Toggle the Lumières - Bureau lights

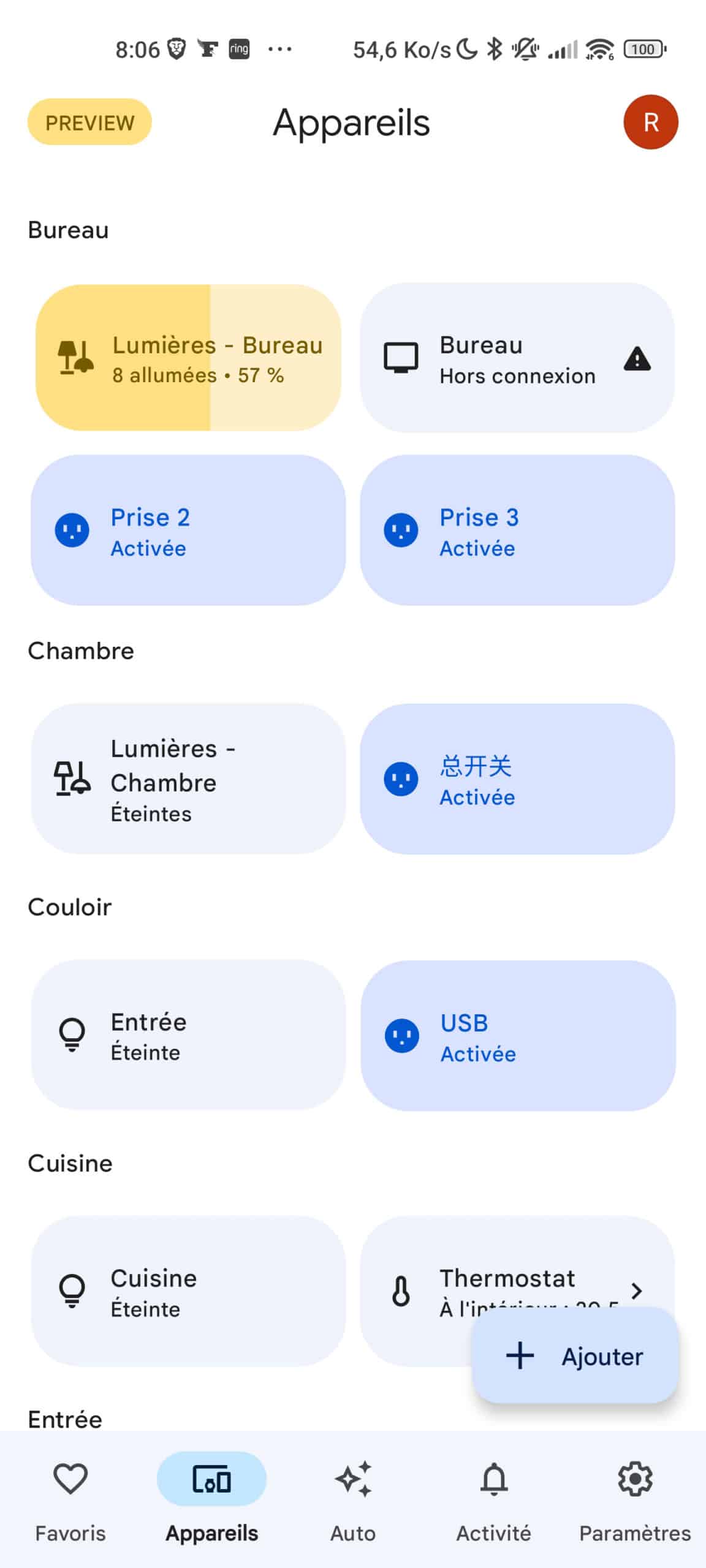(x=188, y=358)
